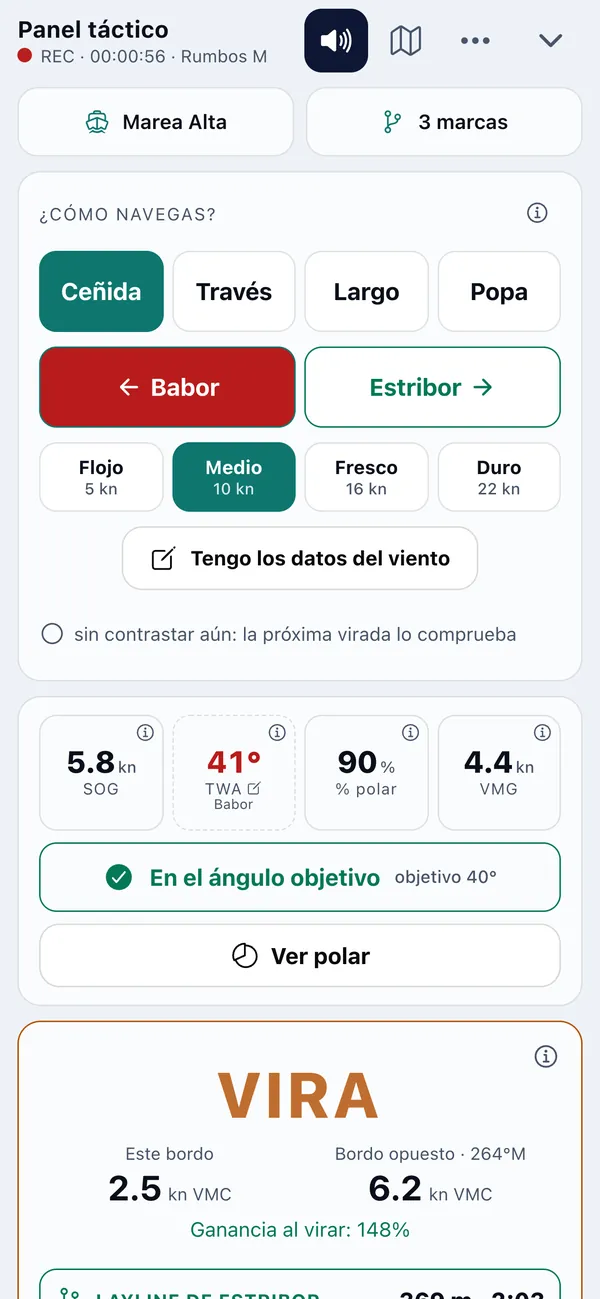Toggle the sound speaker button
This screenshot has height=1299, width=600.
point(336,41)
